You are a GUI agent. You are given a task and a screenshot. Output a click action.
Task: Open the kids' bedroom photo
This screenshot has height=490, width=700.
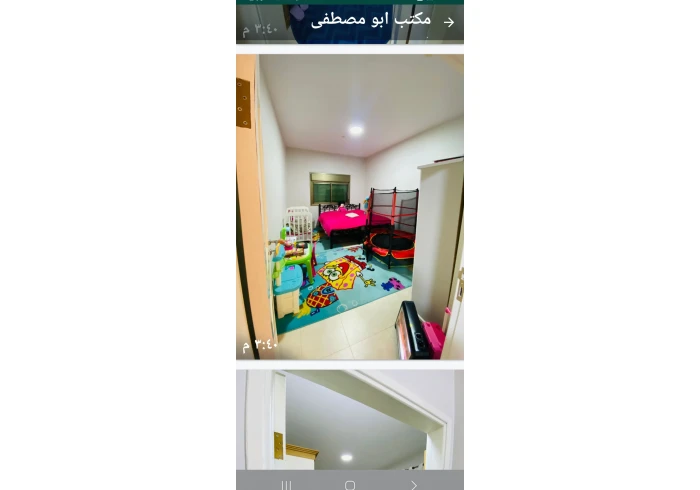point(350,207)
